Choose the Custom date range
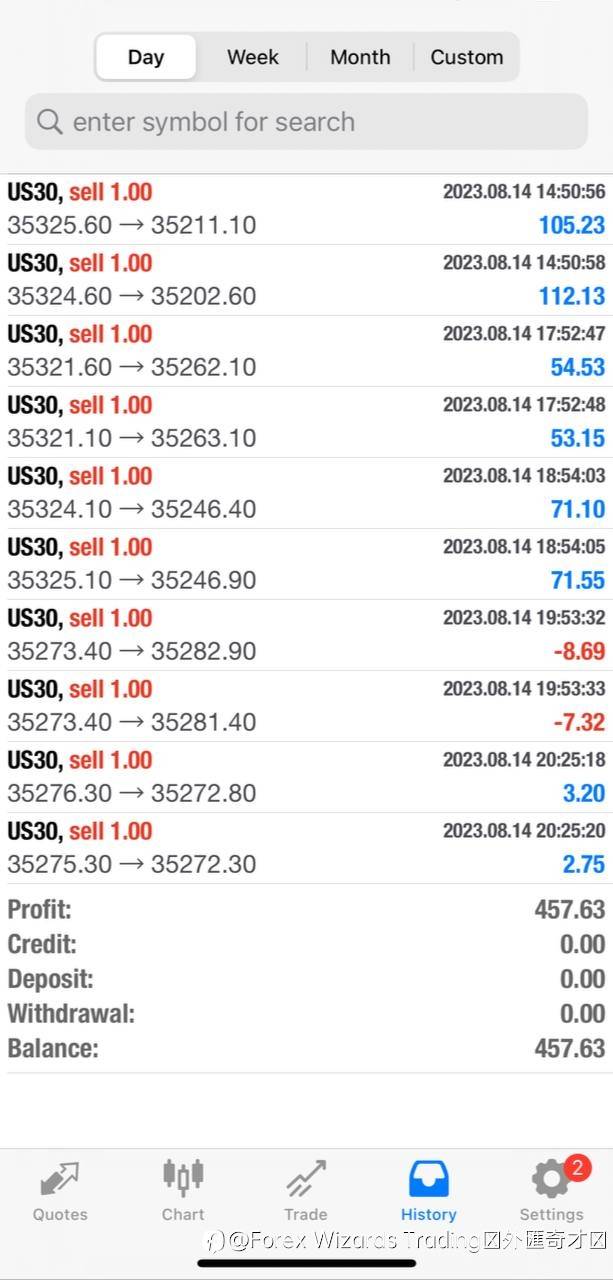 tap(466, 57)
